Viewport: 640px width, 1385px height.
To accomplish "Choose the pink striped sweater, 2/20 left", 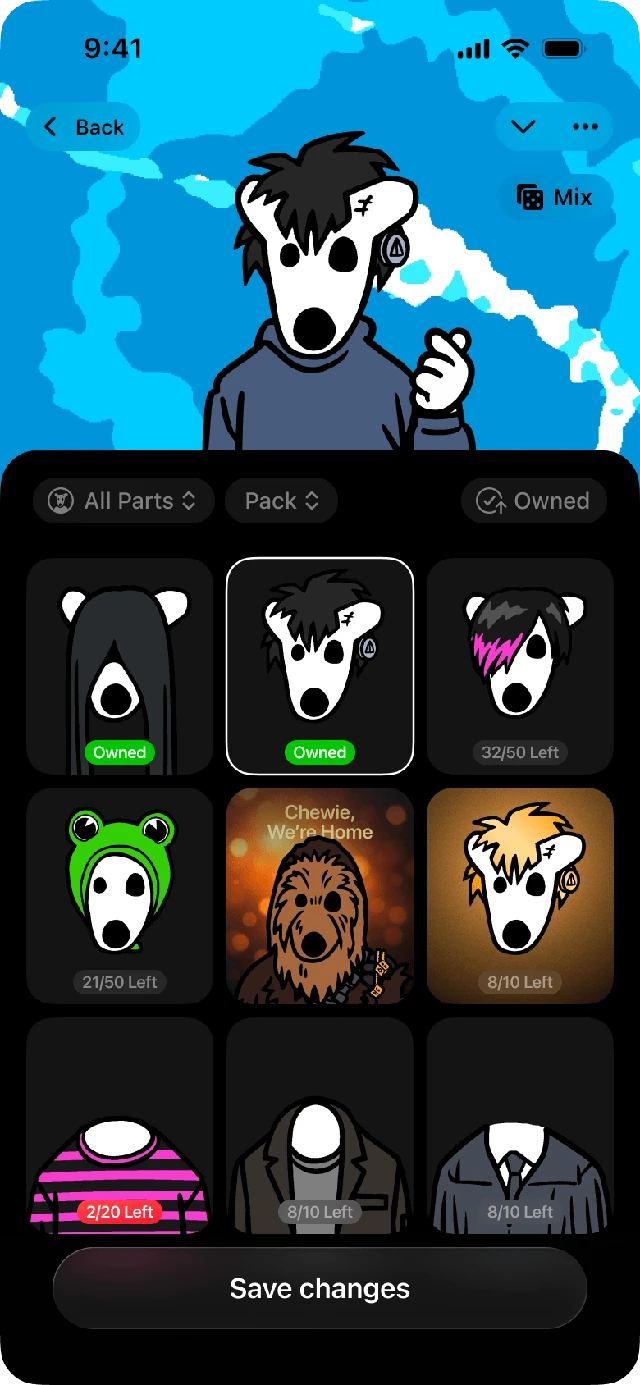I will click(x=120, y=1126).
